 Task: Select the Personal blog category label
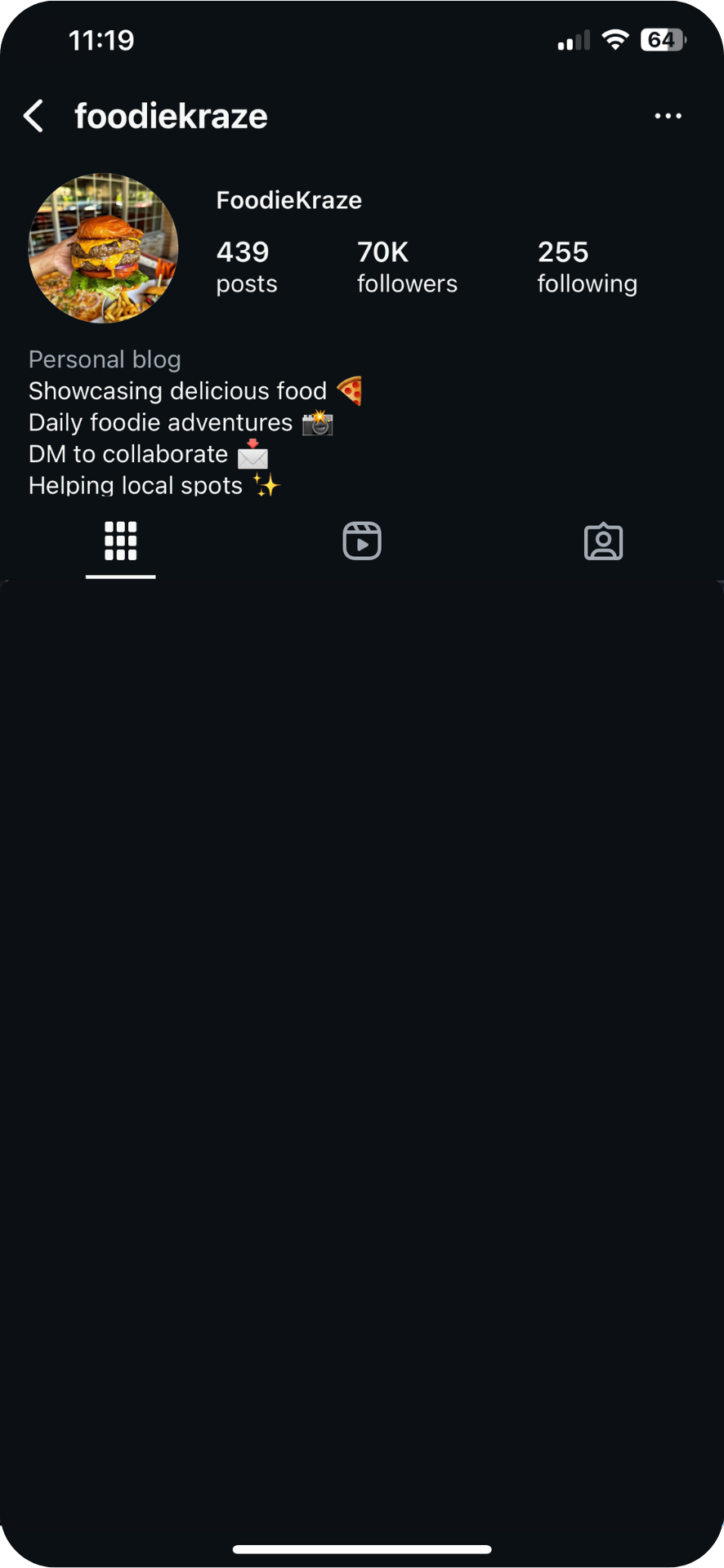tap(104, 359)
